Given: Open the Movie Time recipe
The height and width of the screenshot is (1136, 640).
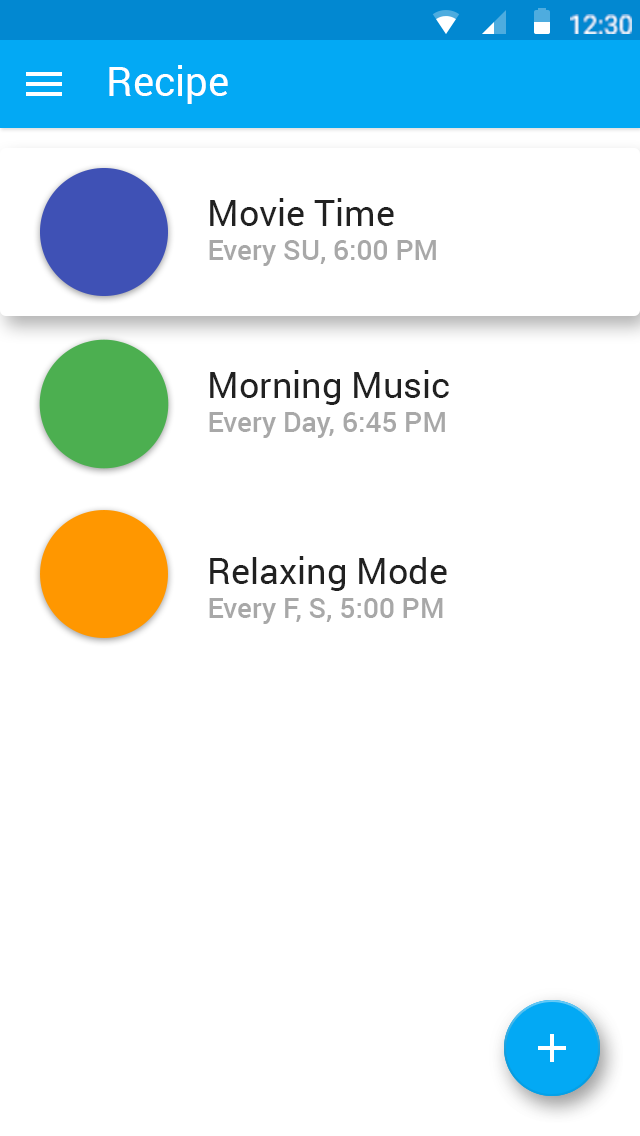Looking at the screenshot, I should pyautogui.click(x=320, y=232).
